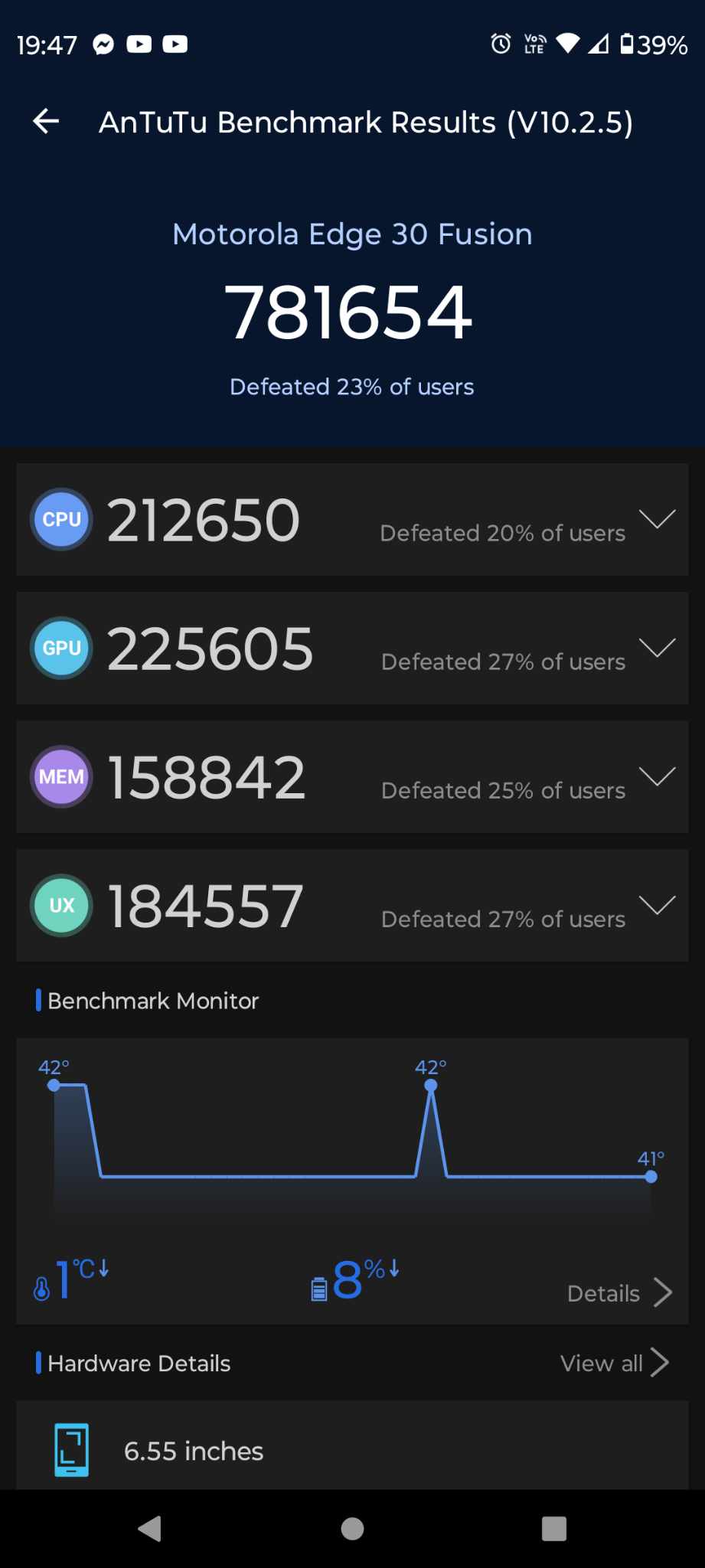Viewport: 705px width, 1568px height.
Task: Go back using the top-left arrow
Action: (x=46, y=121)
